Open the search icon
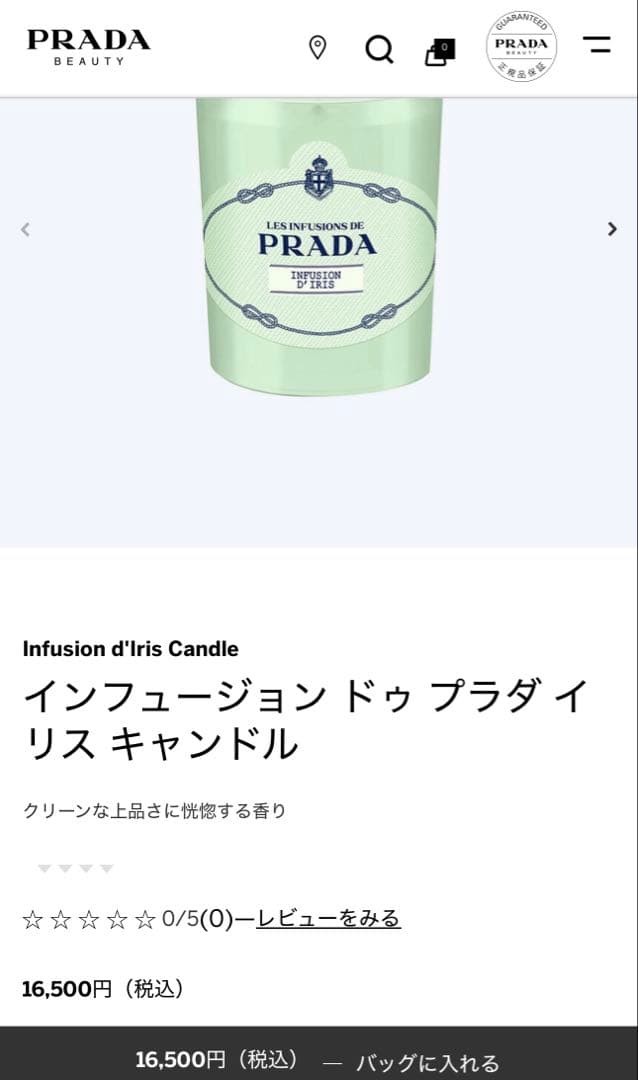This screenshot has width=638, height=1080. (379, 48)
